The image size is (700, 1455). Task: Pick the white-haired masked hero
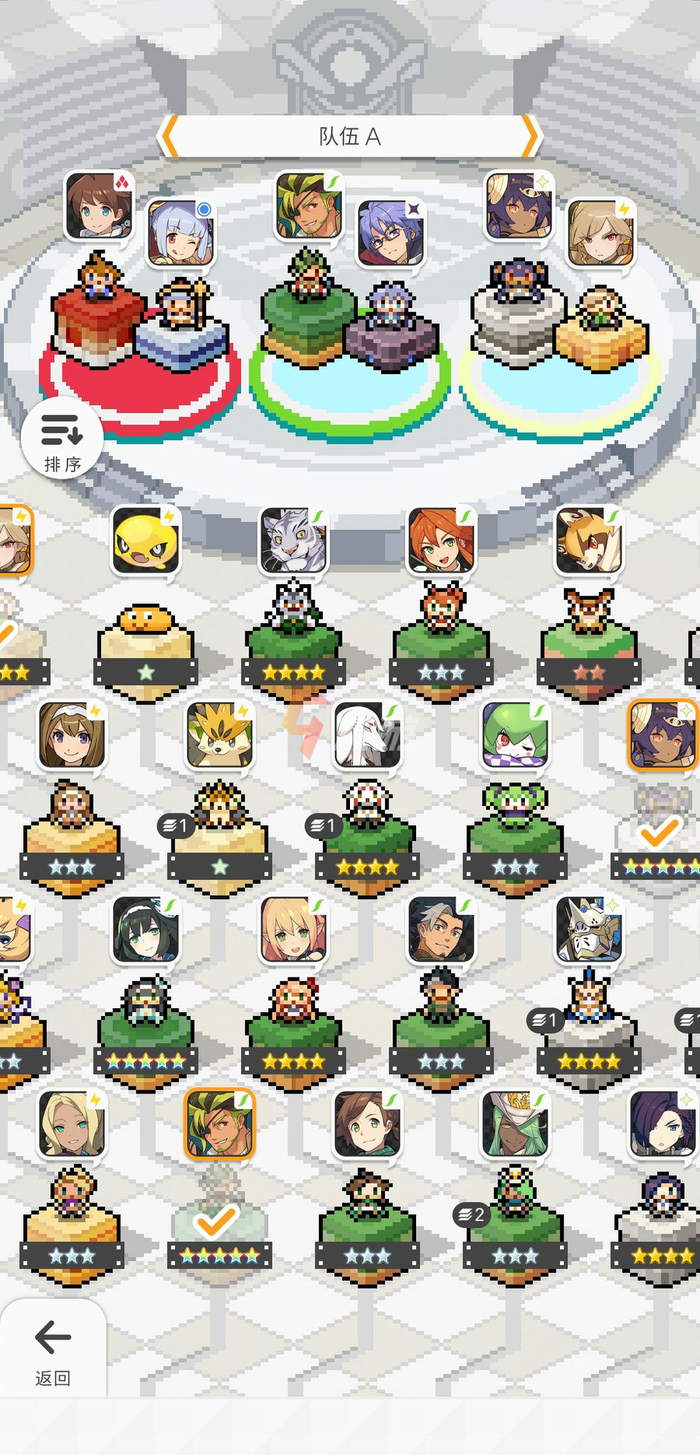click(x=367, y=735)
